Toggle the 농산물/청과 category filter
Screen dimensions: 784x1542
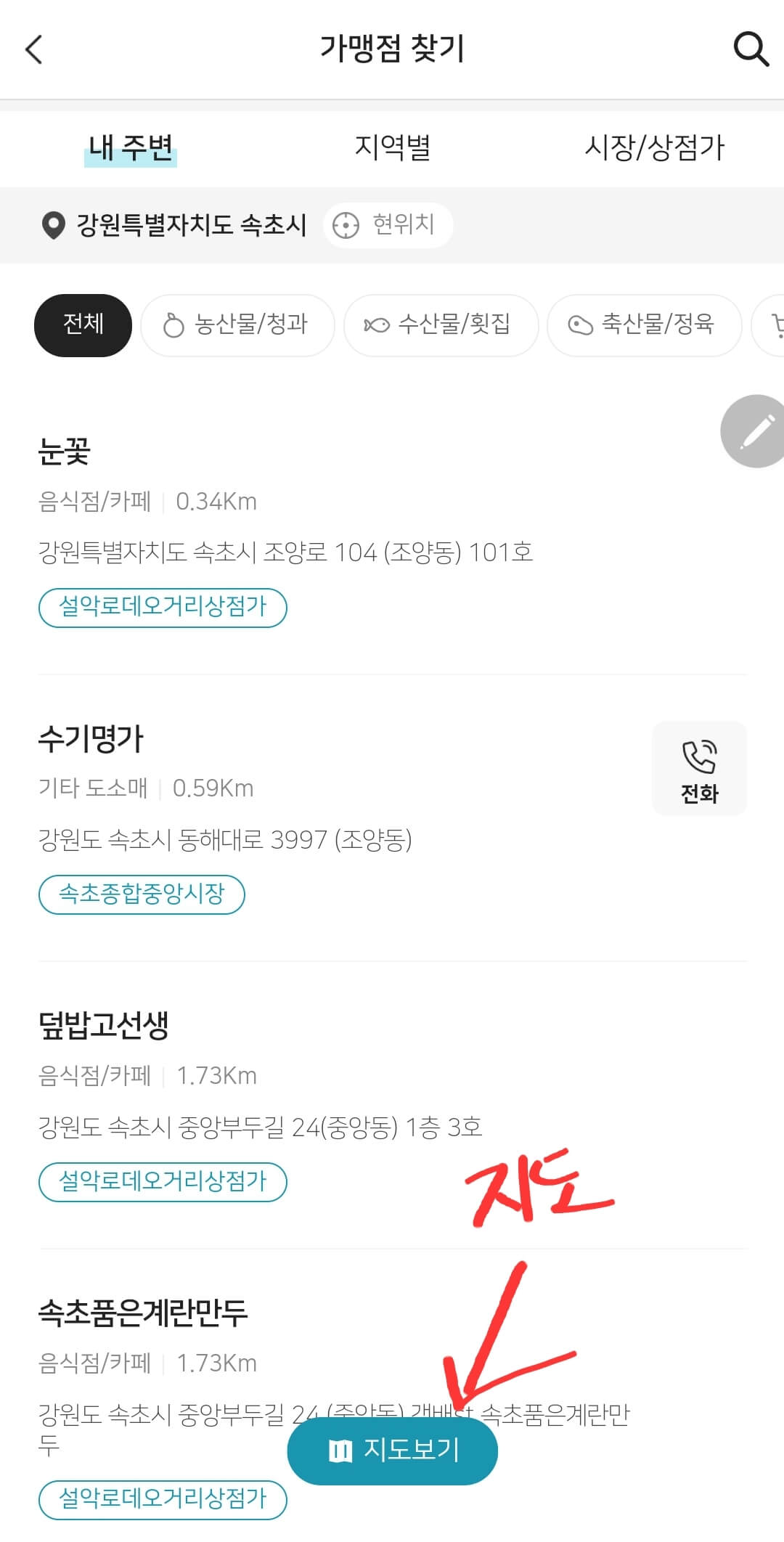pos(237,325)
